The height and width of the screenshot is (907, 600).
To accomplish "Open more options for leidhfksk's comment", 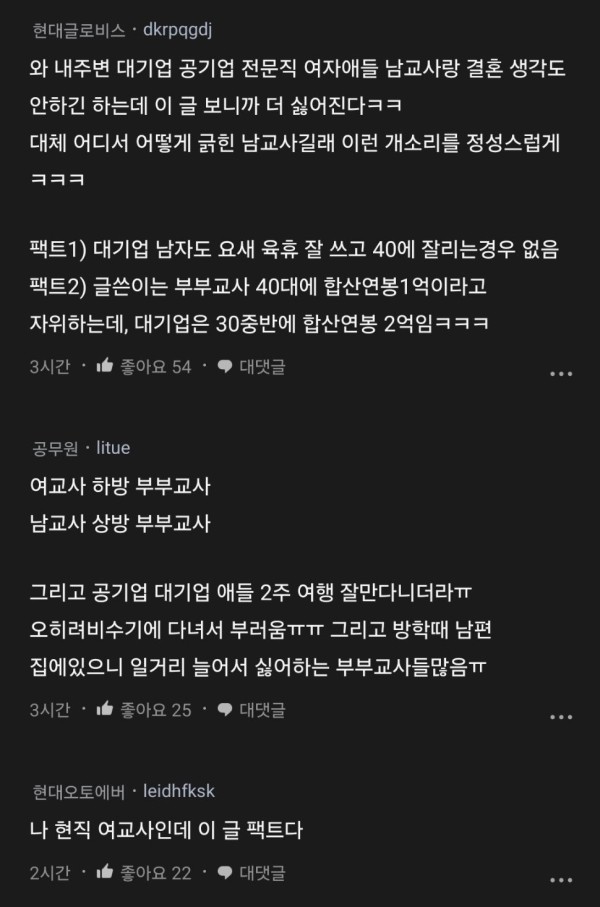I will pos(562,880).
